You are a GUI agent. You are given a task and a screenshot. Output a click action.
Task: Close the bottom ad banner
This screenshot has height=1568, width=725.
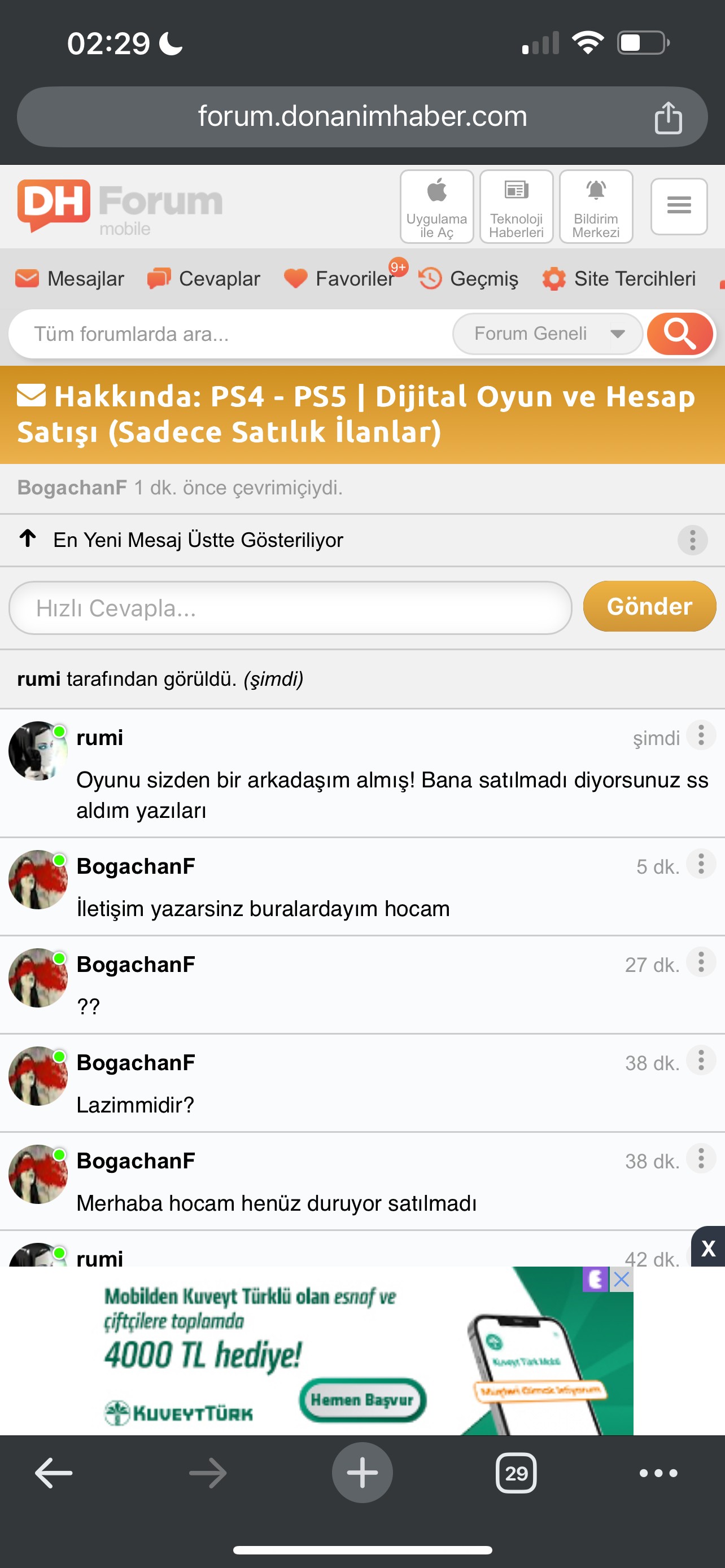pos(707,1248)
